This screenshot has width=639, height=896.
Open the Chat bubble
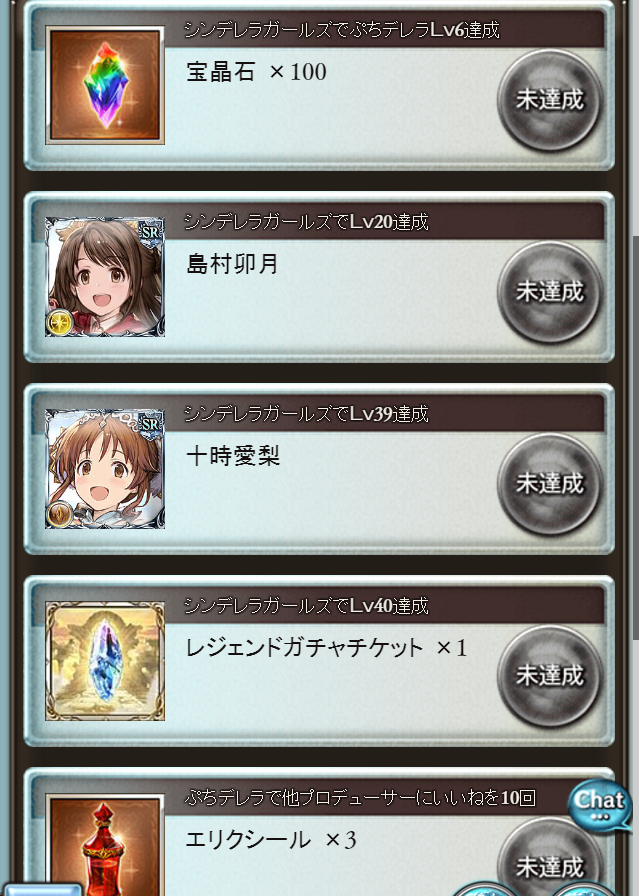(600, 803)
